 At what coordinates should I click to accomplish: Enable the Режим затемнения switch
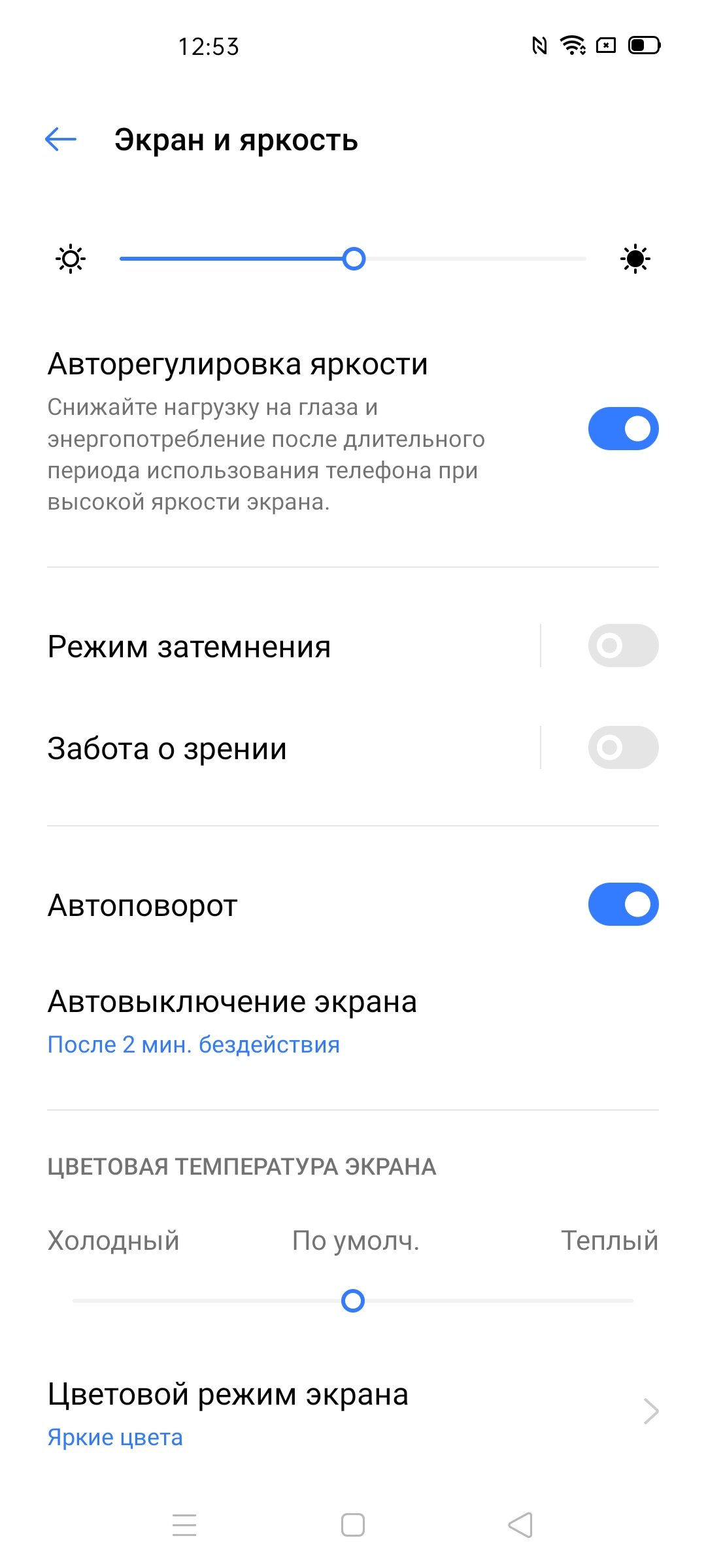click(623, 645)
